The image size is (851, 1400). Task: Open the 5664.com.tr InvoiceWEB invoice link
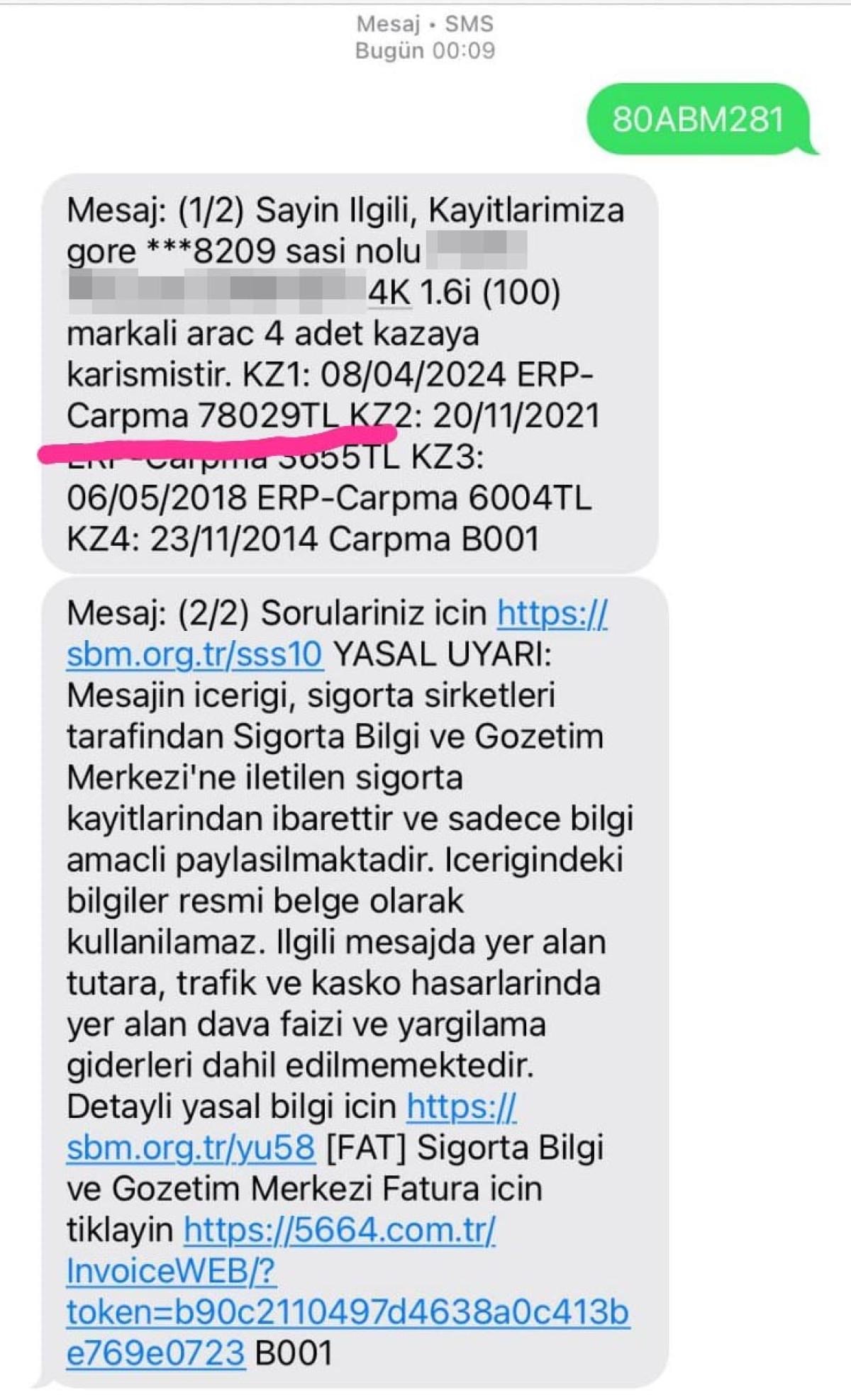click(339, 1229)
